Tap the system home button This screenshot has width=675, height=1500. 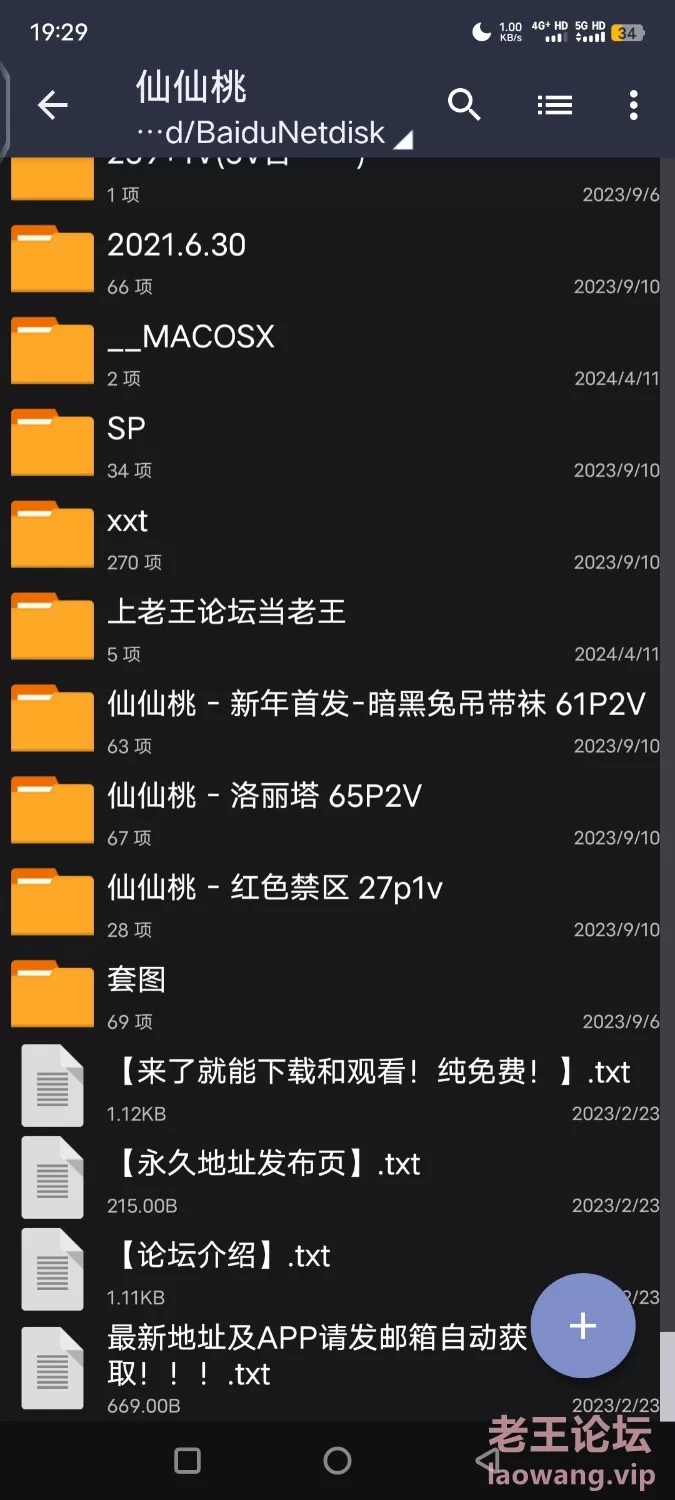(338, 1460)
